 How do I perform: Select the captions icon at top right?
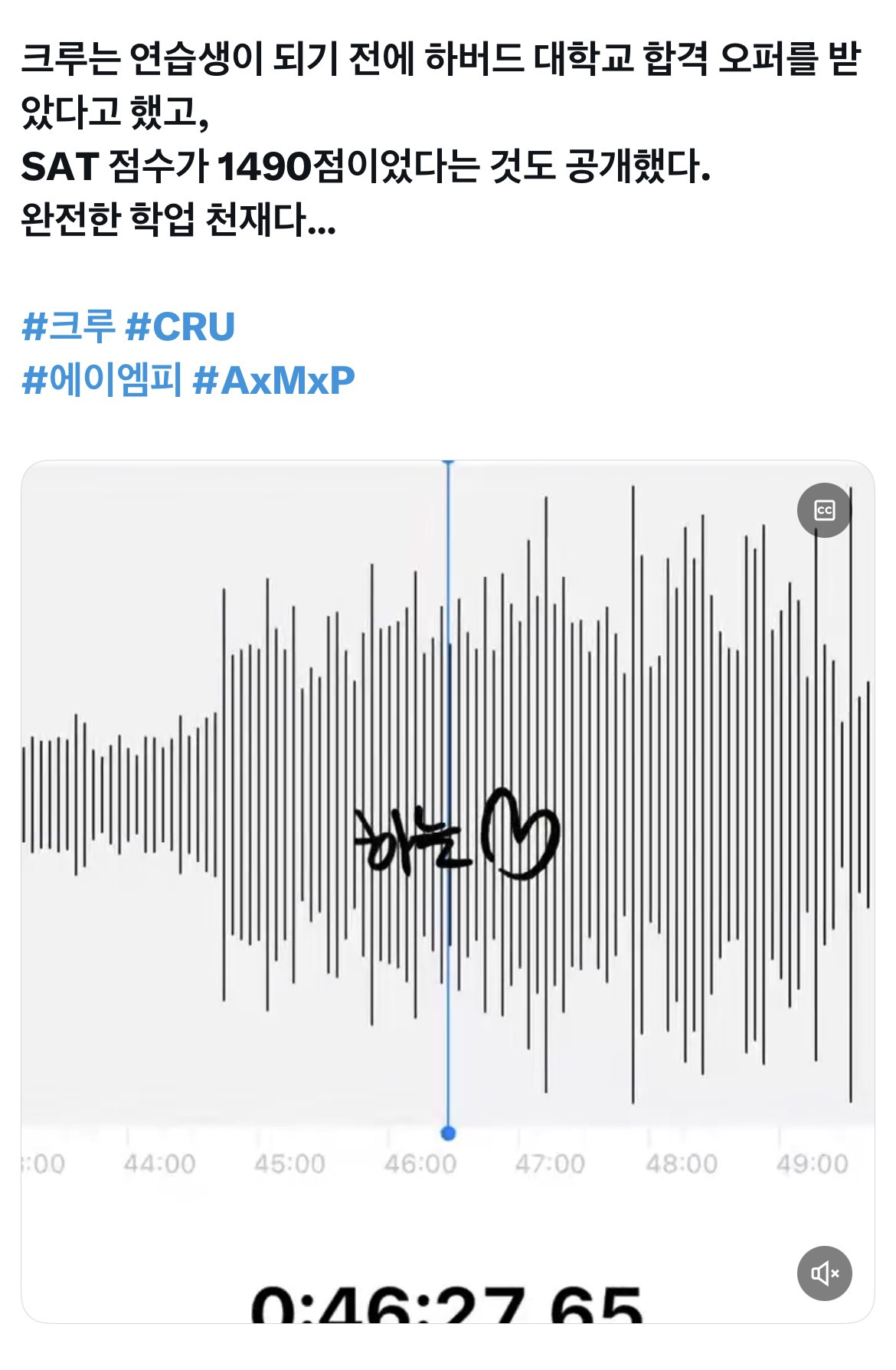825,508
